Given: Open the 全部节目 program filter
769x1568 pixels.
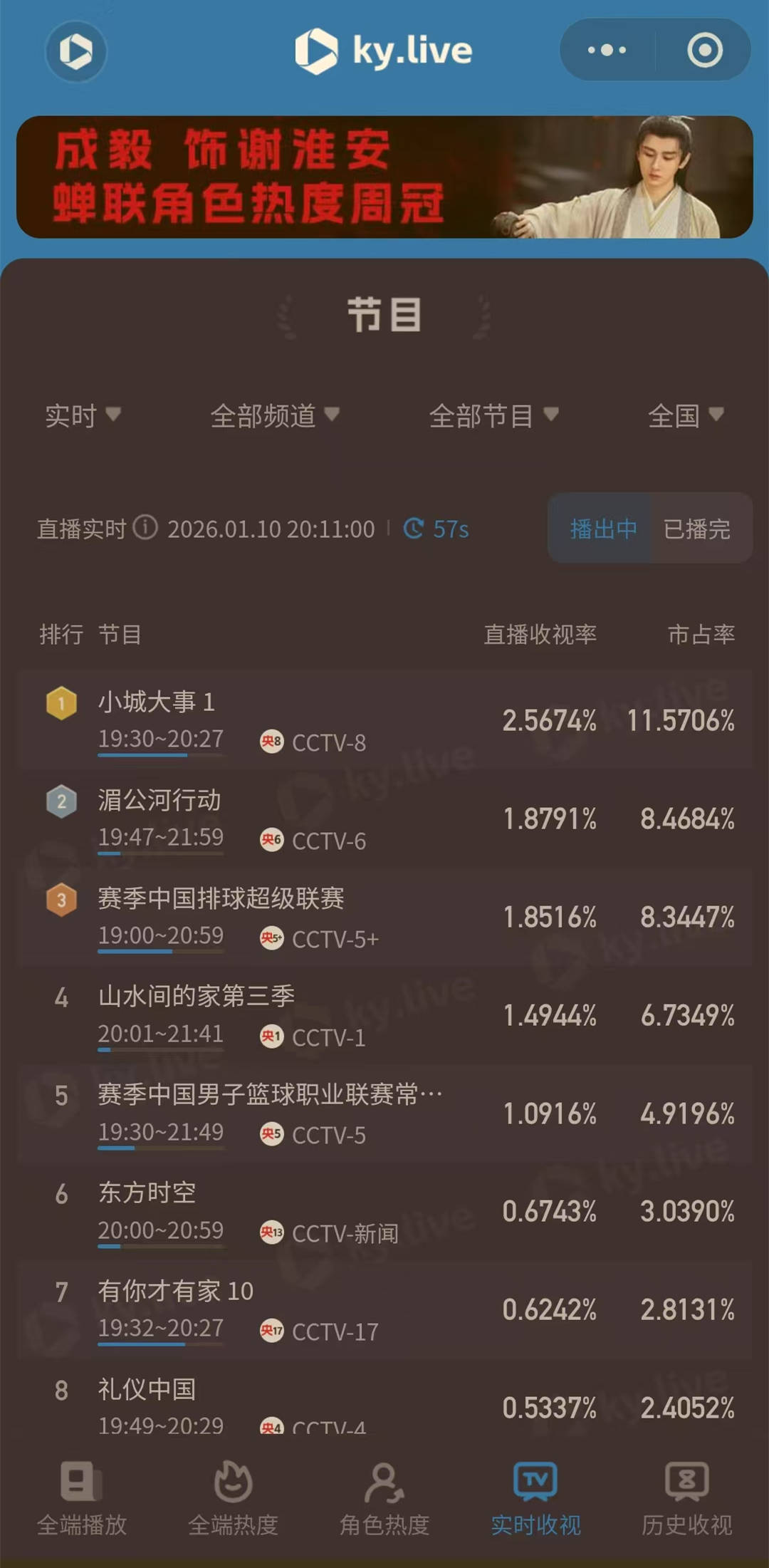Looking at the screenshot, I should click(x=493, y=415).
